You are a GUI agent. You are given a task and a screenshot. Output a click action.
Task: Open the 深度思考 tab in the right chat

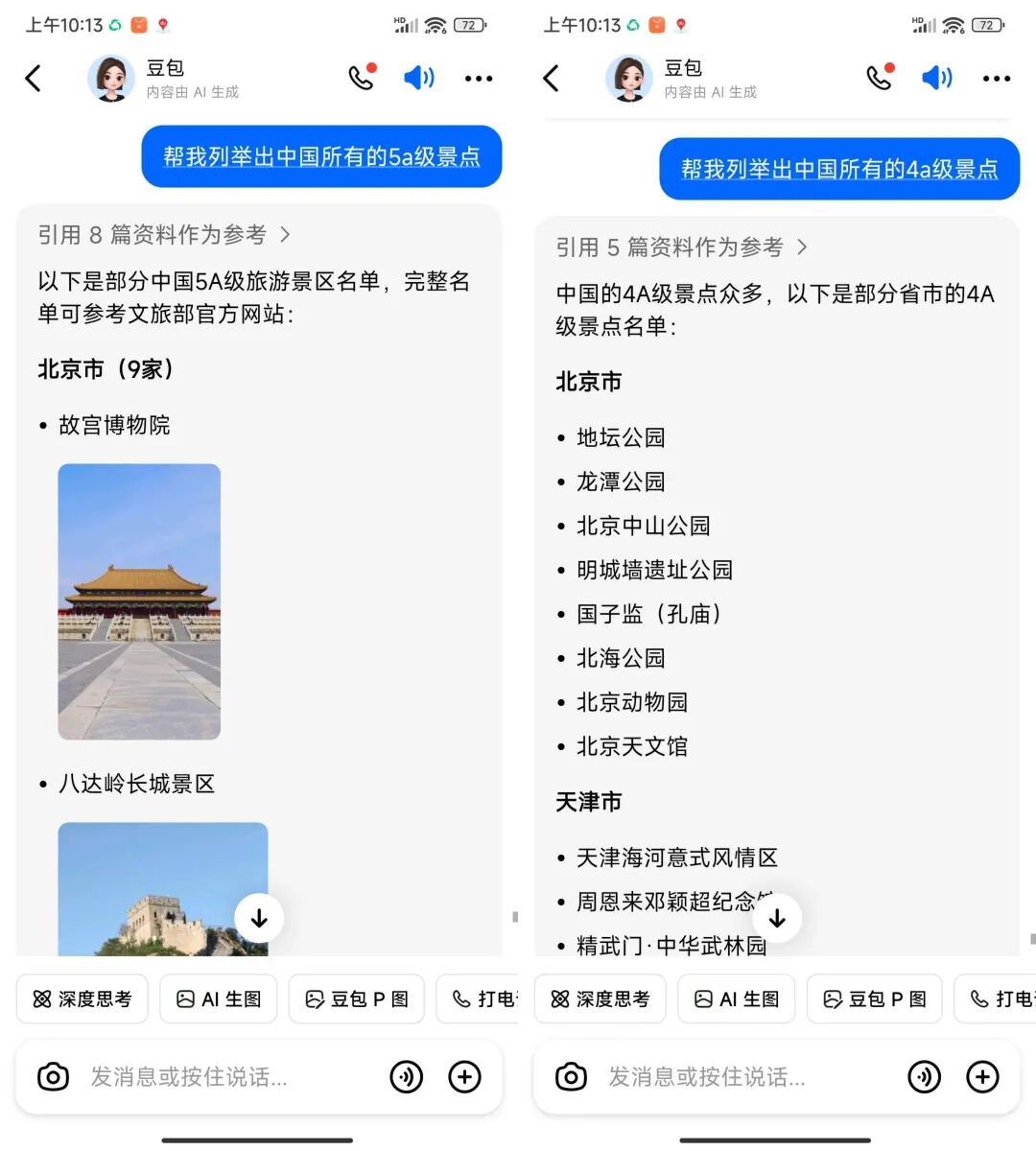coord(600,998)
